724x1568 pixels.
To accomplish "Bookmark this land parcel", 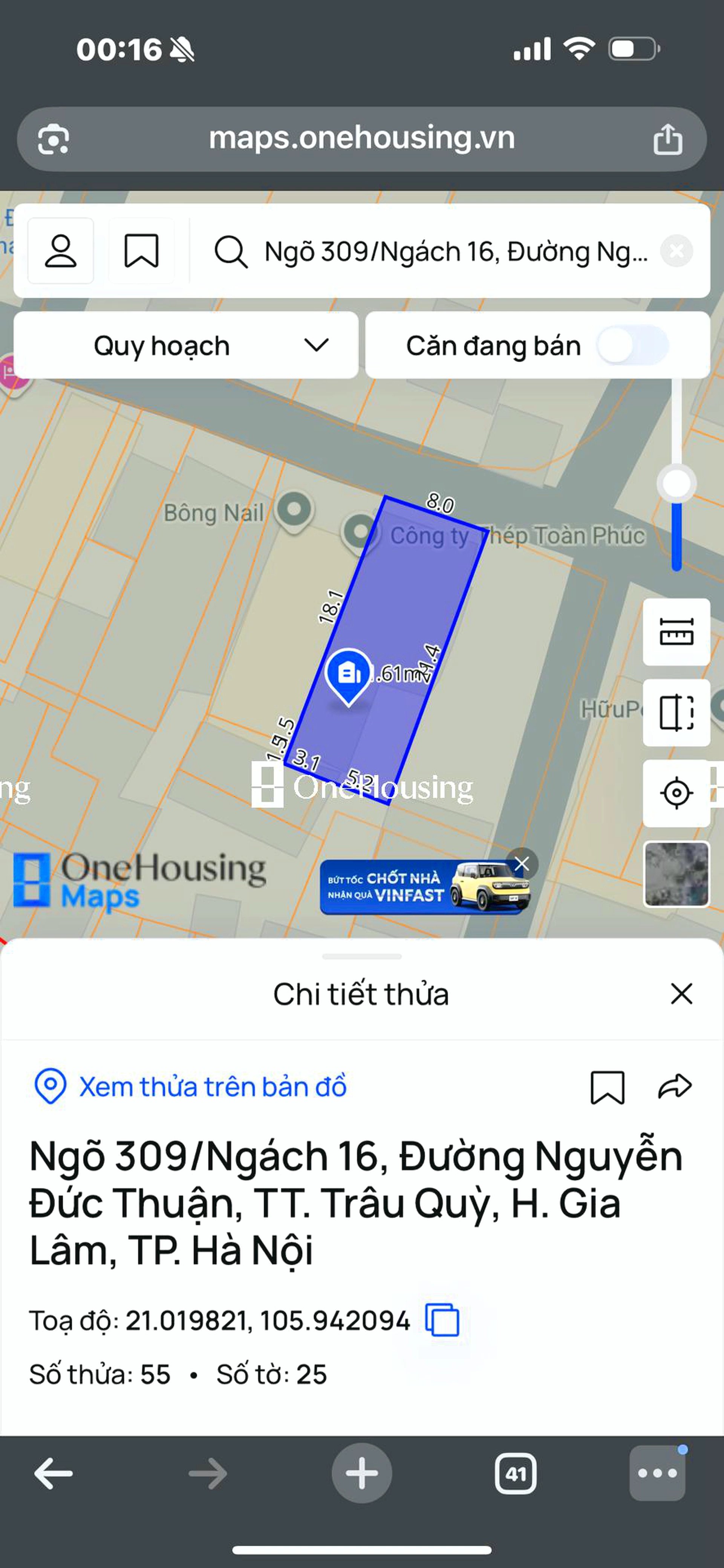I will [607, 1087].
